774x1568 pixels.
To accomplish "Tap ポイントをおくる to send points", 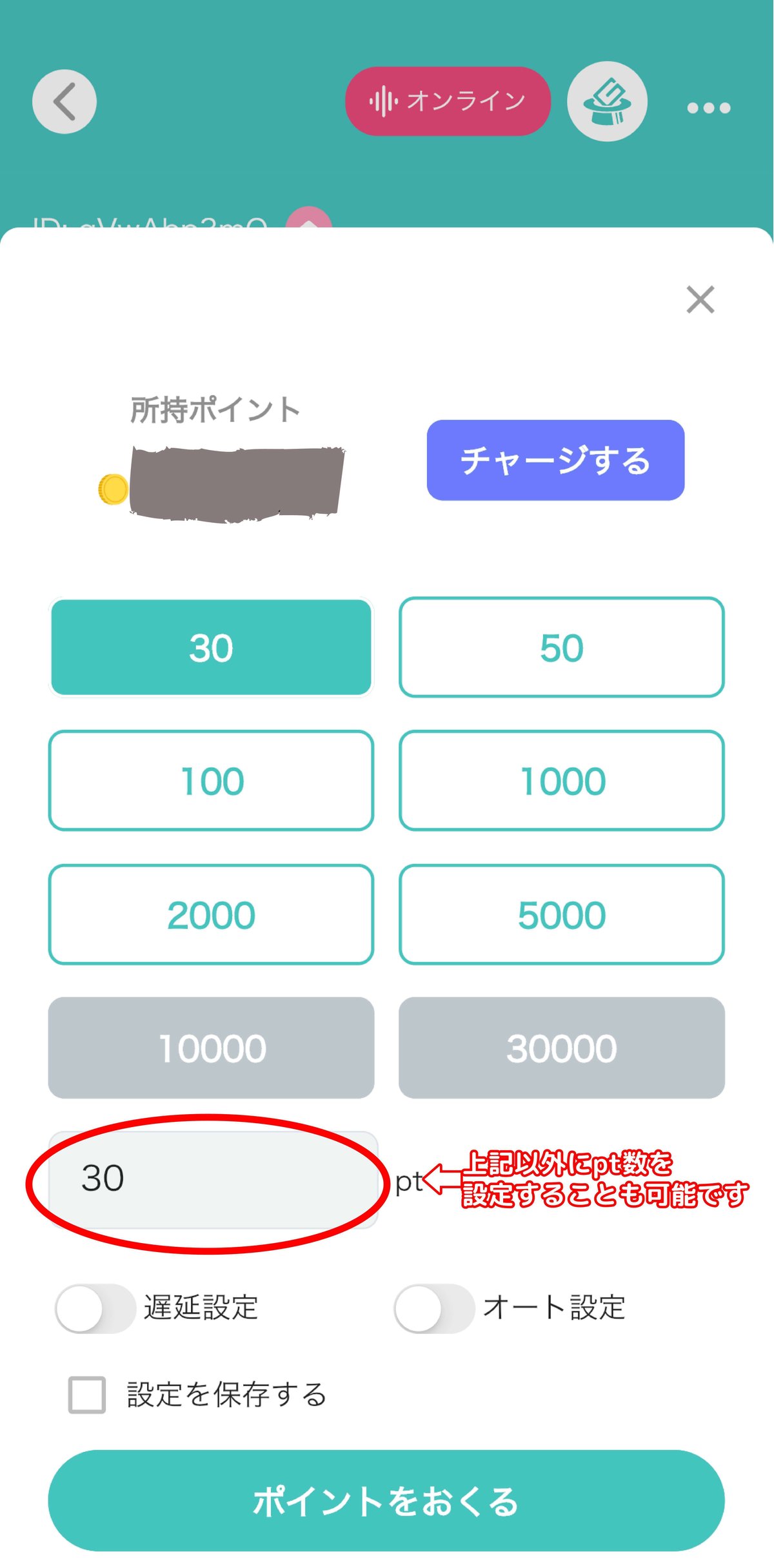I will click(386, 1500).
